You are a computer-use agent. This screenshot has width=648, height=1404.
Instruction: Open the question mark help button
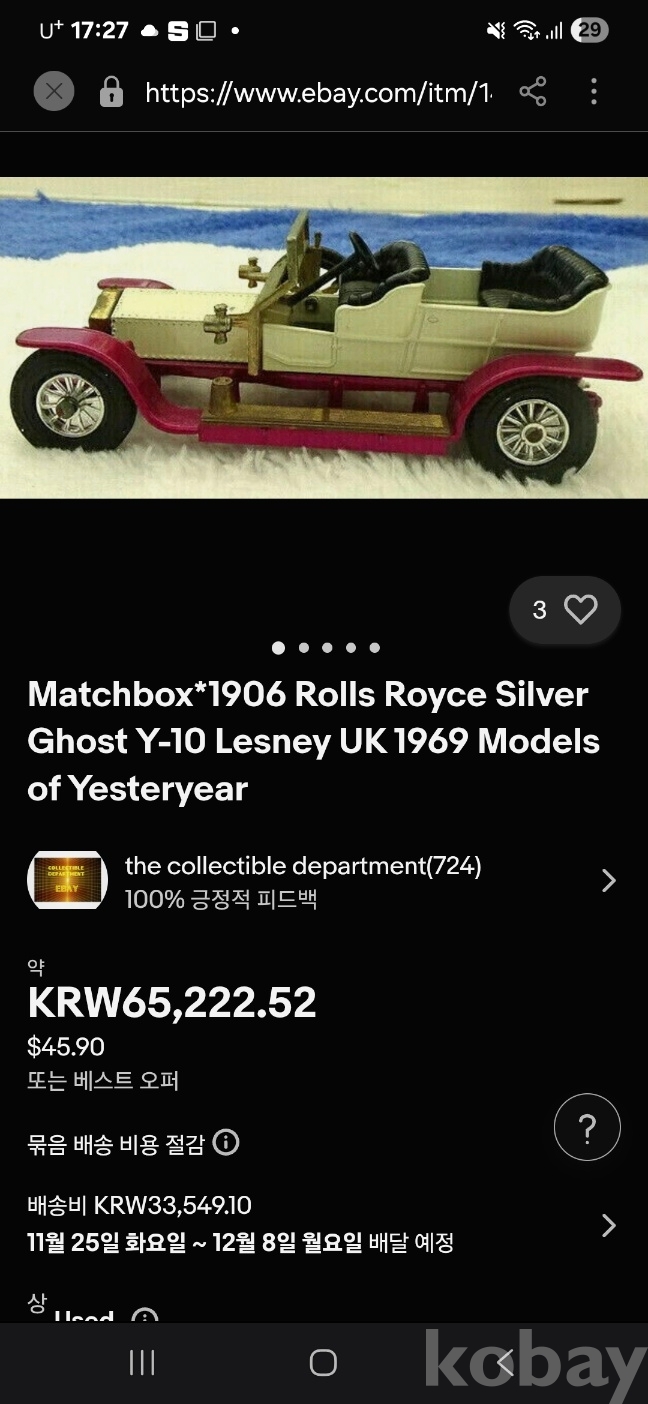tap(587, 1127)
